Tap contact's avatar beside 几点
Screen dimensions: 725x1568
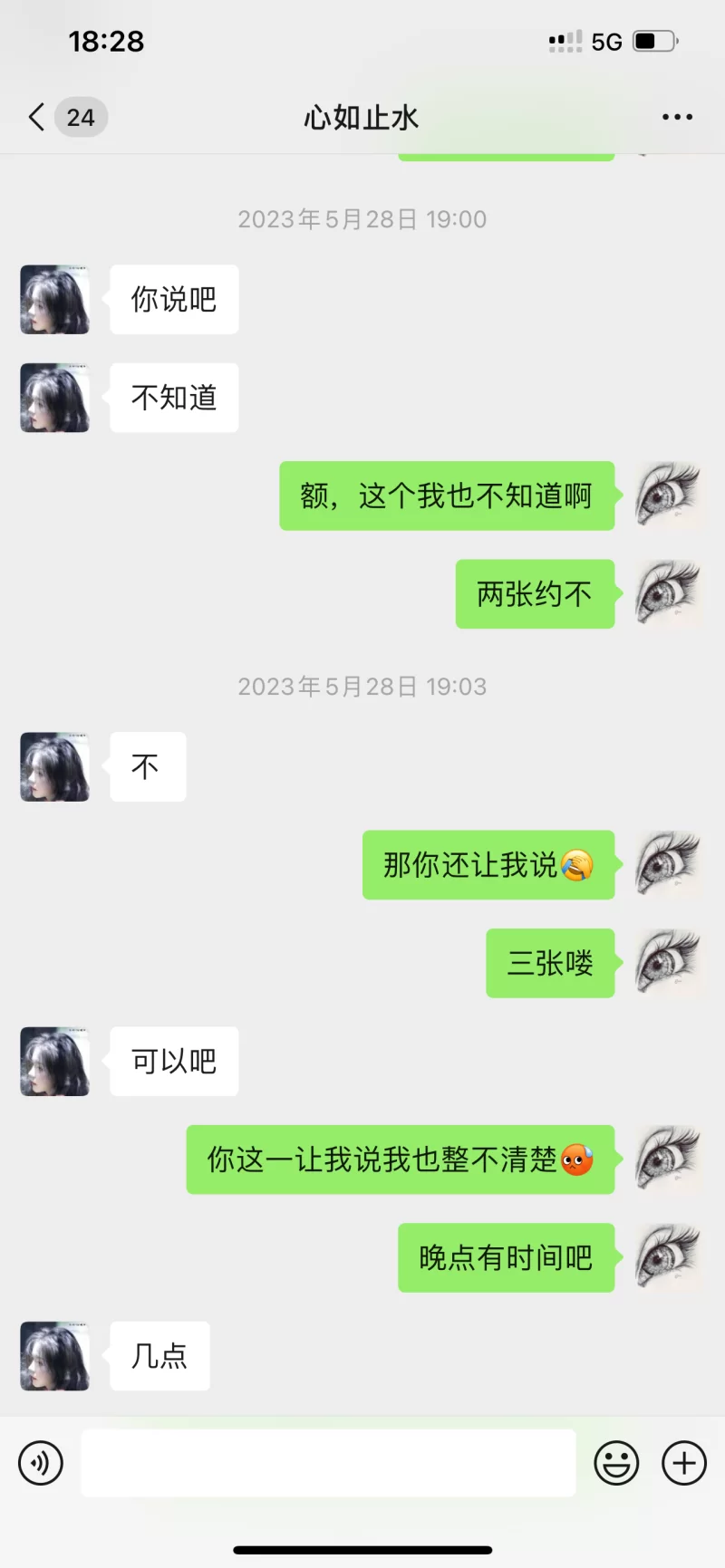click(x=55, y=1356)
